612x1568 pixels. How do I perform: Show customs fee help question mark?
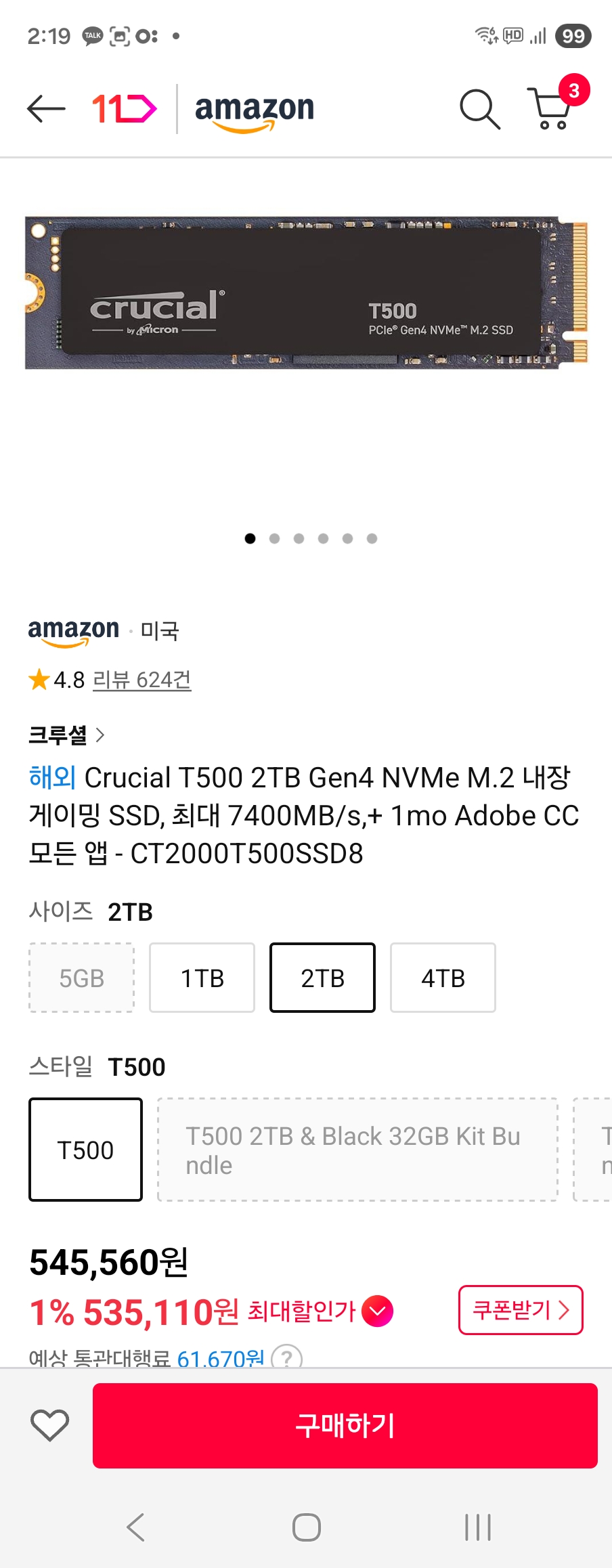tap(286, 1357)
